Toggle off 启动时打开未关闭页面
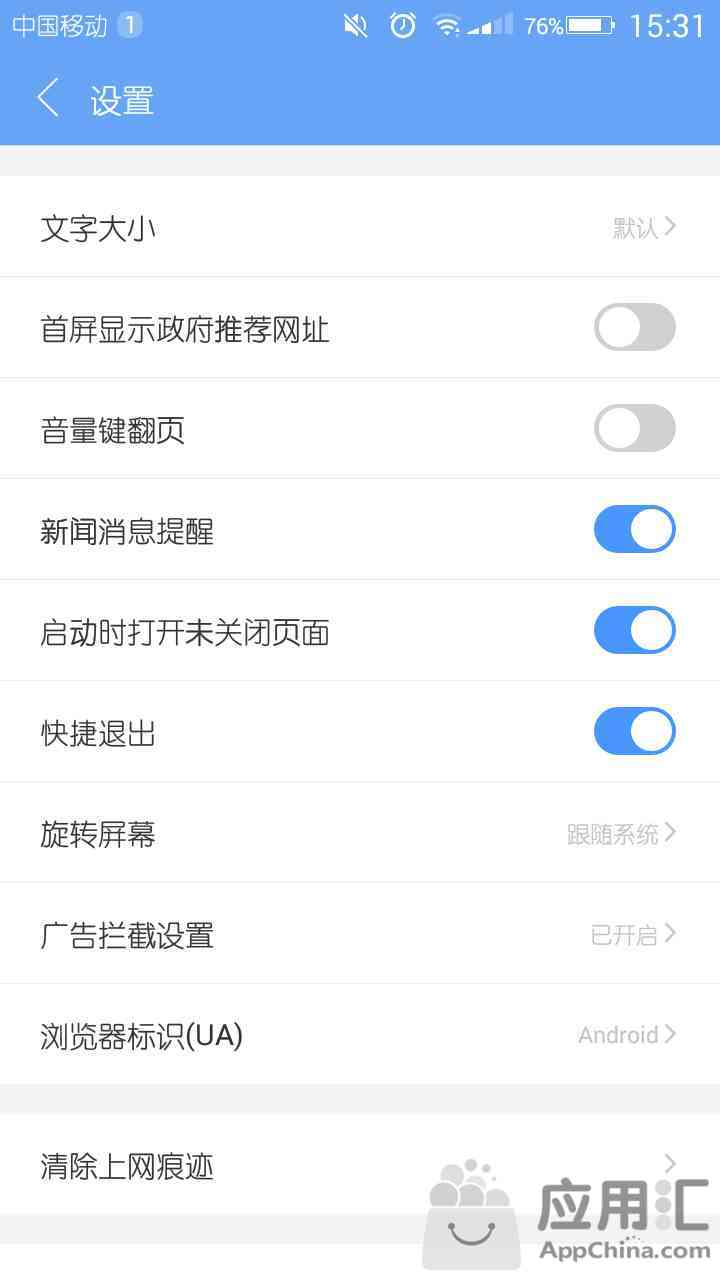This screenshot has width=720, height=1280. click(x=635, y=630)
